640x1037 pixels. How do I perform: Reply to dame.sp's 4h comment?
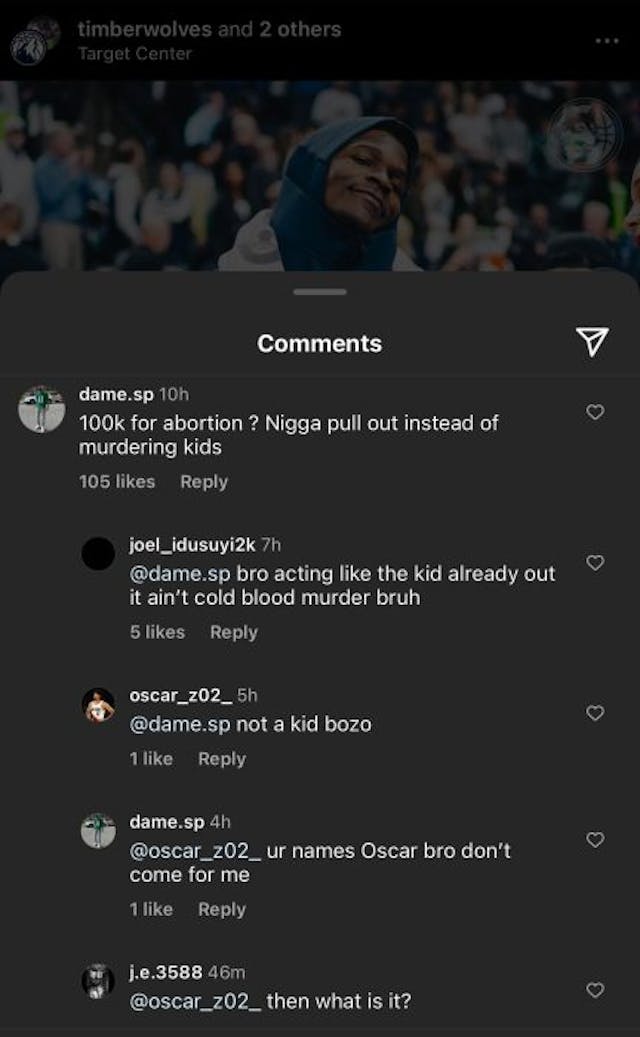pos(222,909)
